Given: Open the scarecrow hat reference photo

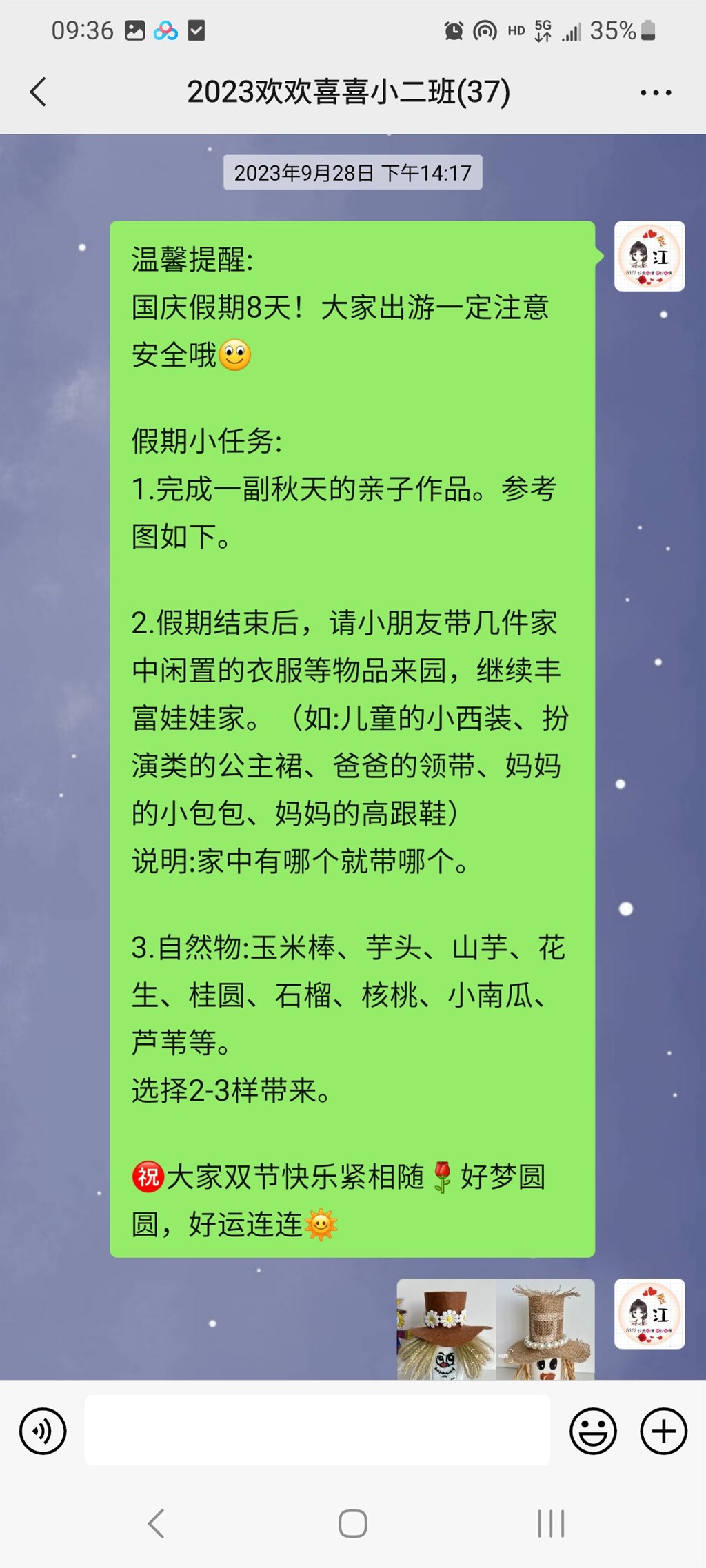Looking at the screenshot, I should pyautogui.click(x=495, y=1329).
